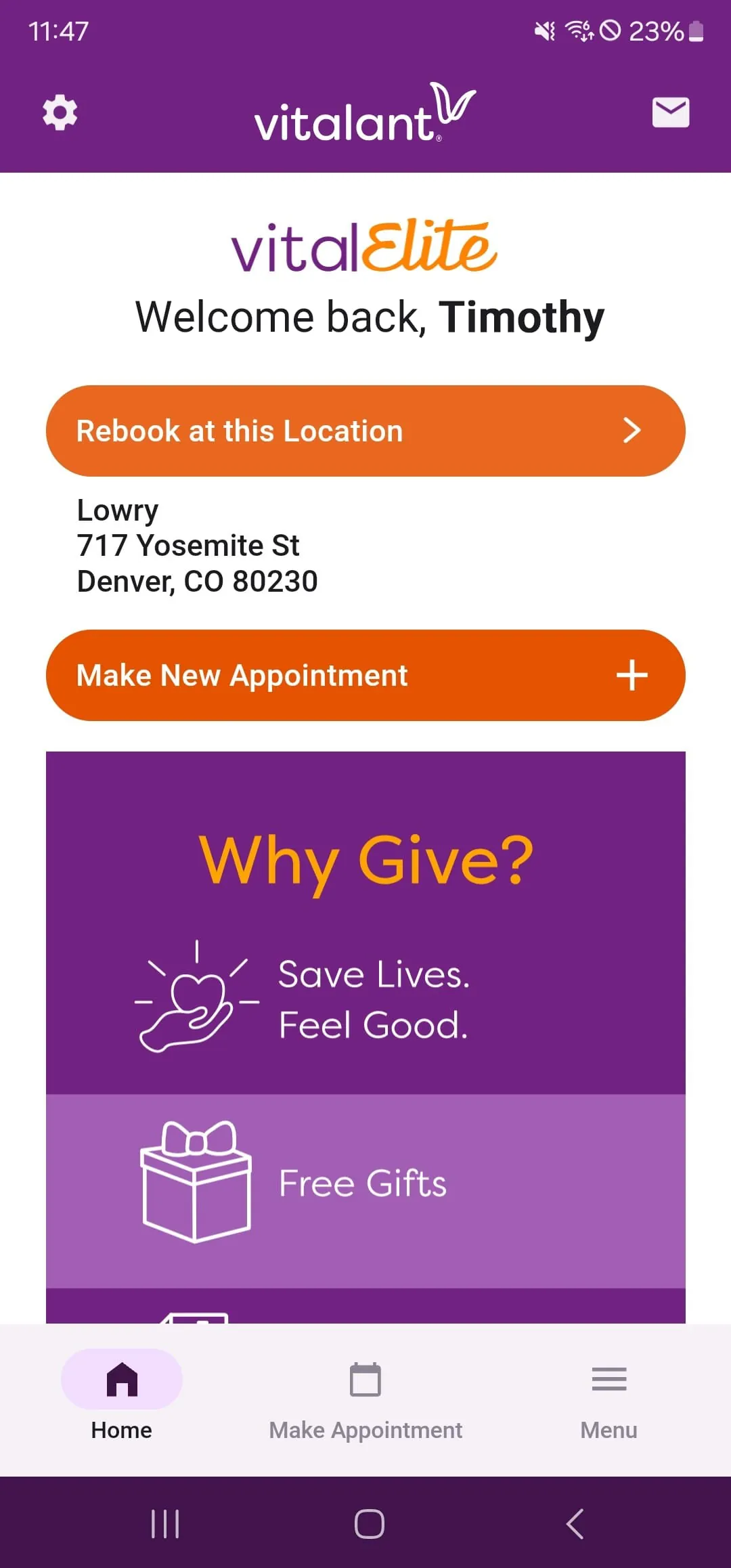Start Make New Appointment
Screen dimensions: 731x1568
pos(365,675)
